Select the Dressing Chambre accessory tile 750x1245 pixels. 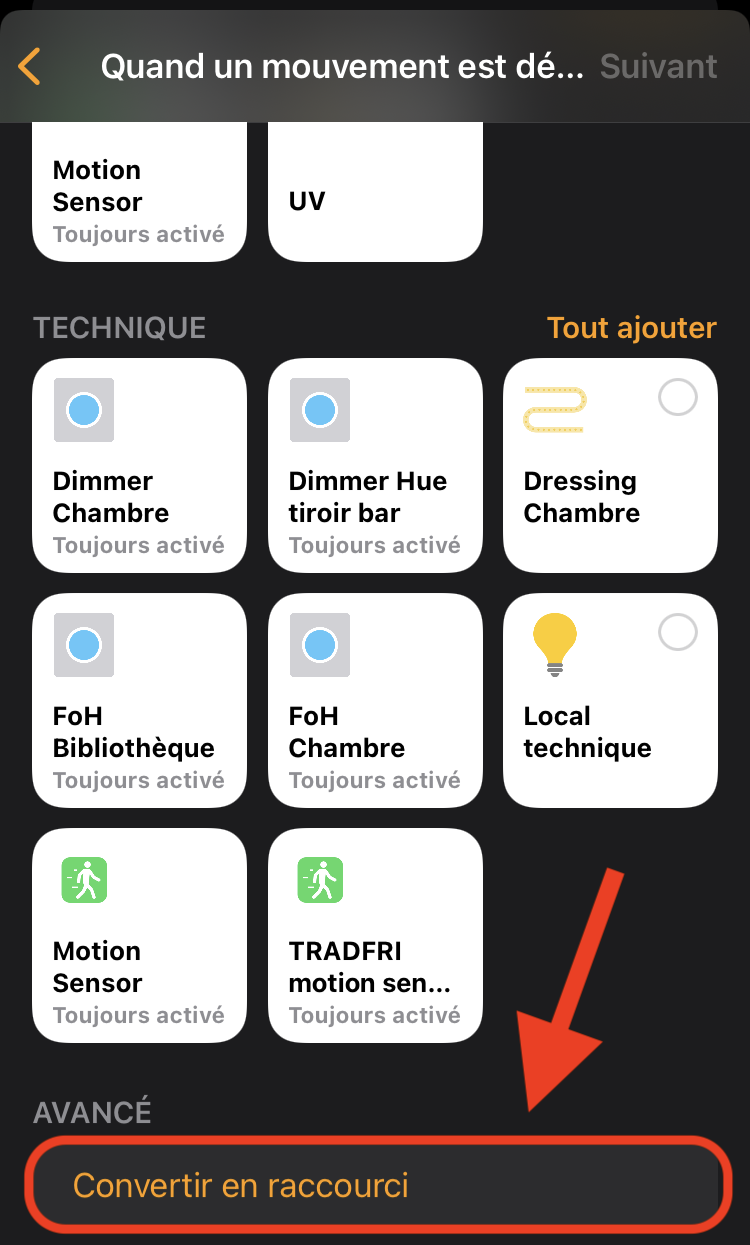610,465
